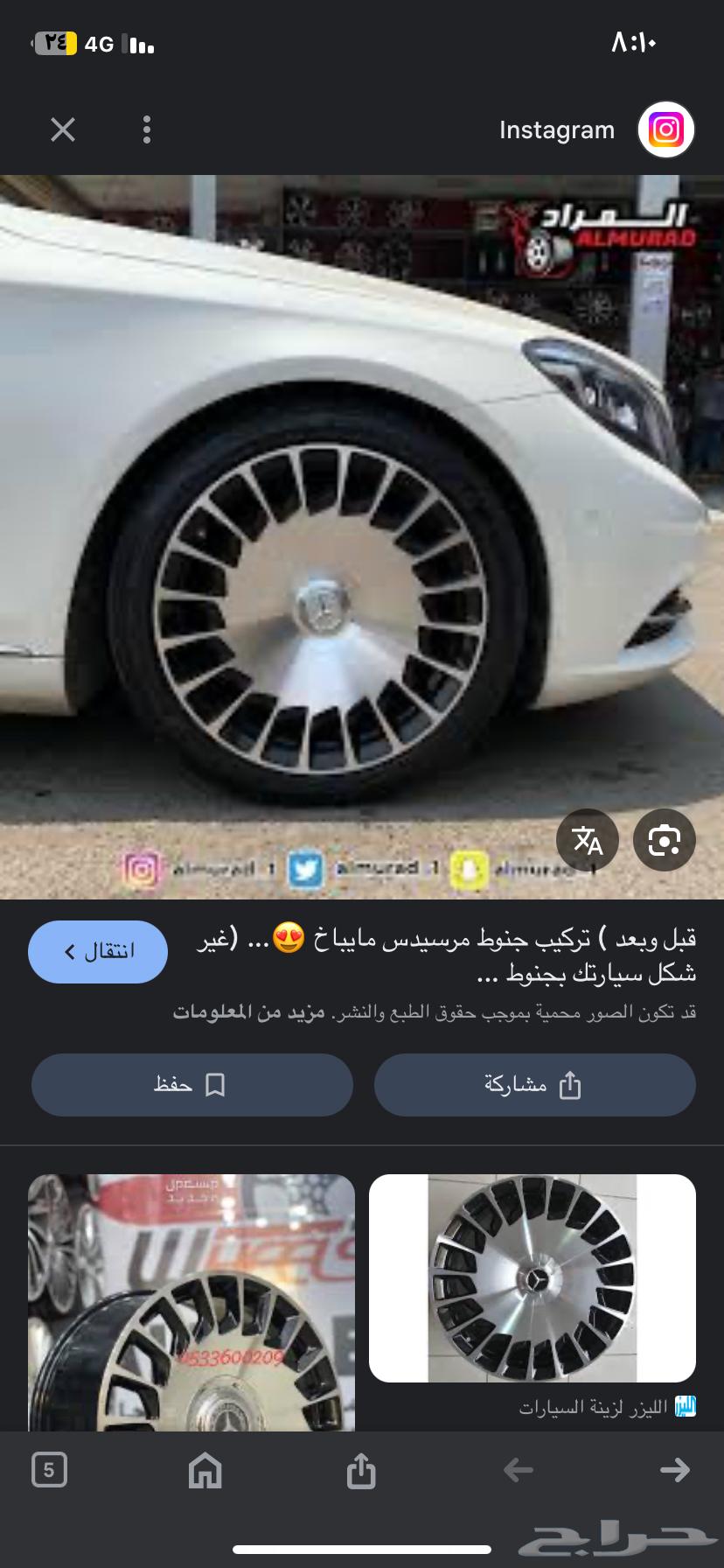Open the tab switcher showing 5 tabs
This screenshot has width=724, height=1568.
point(49,1470)
